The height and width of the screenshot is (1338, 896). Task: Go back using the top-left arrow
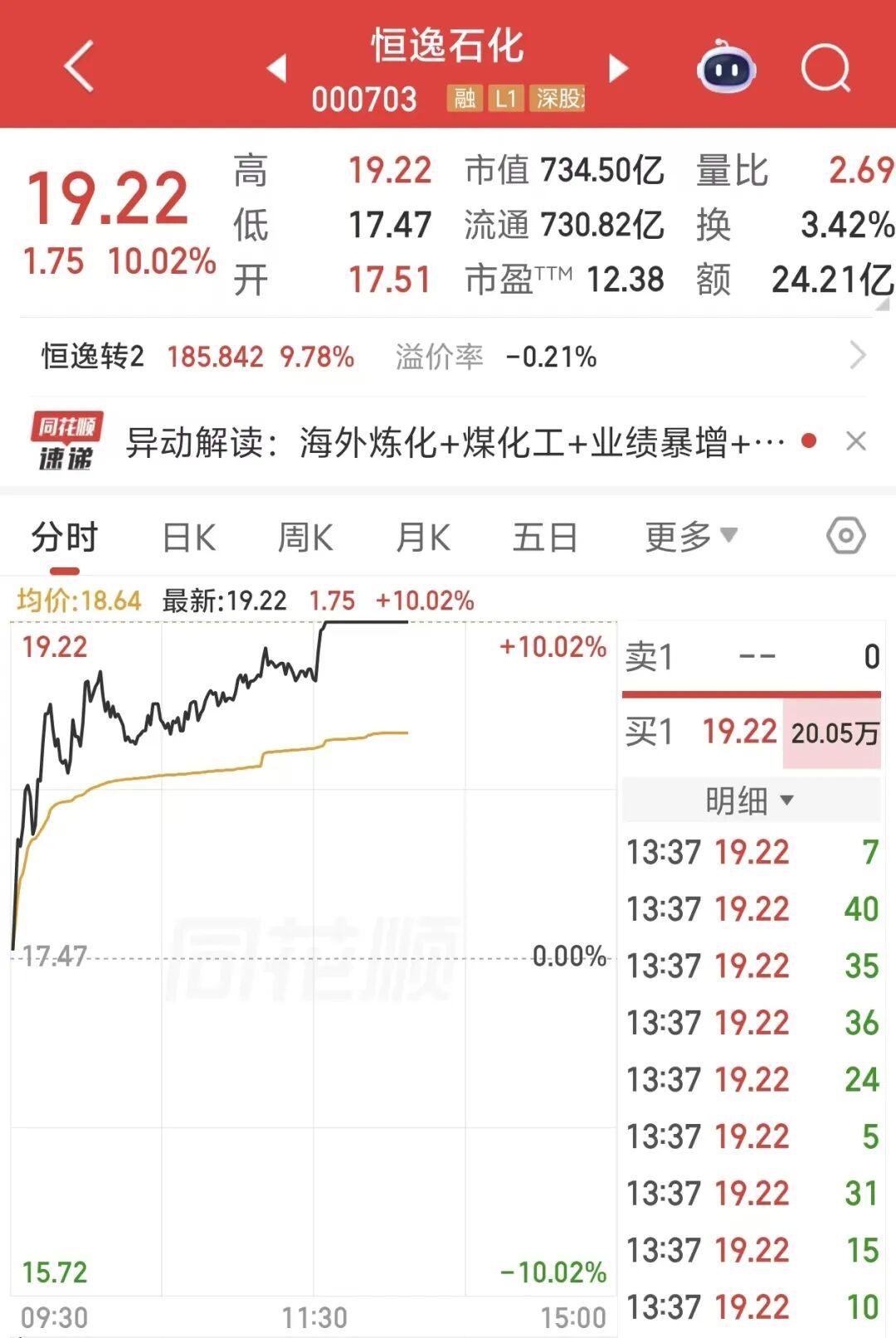click(x=79, y=66)
